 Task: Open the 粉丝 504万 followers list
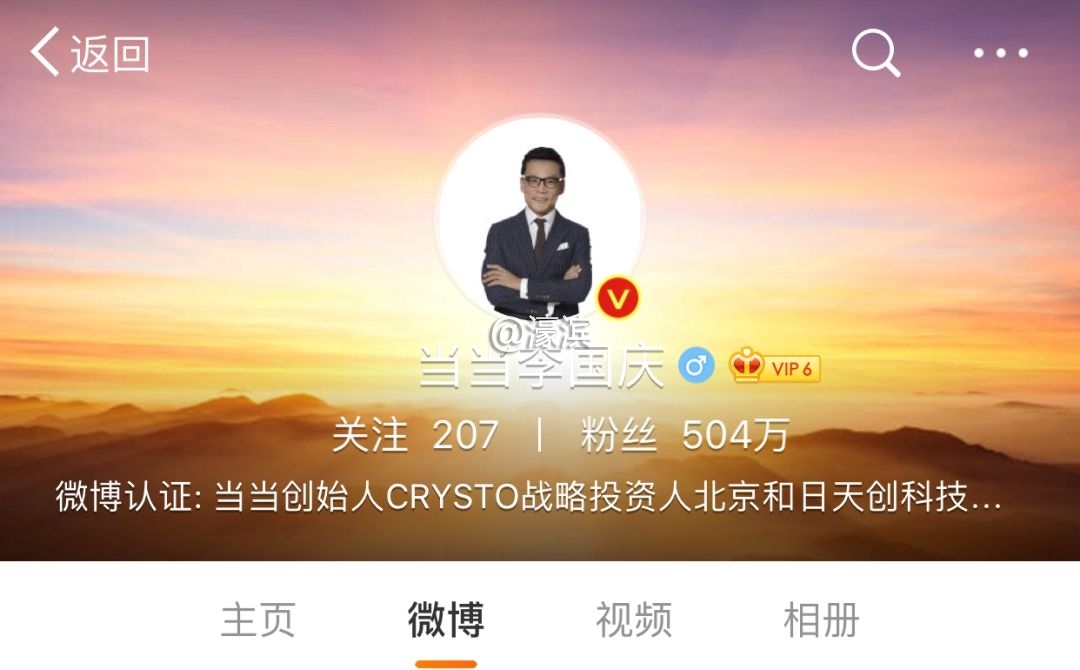tap(684, 436)
